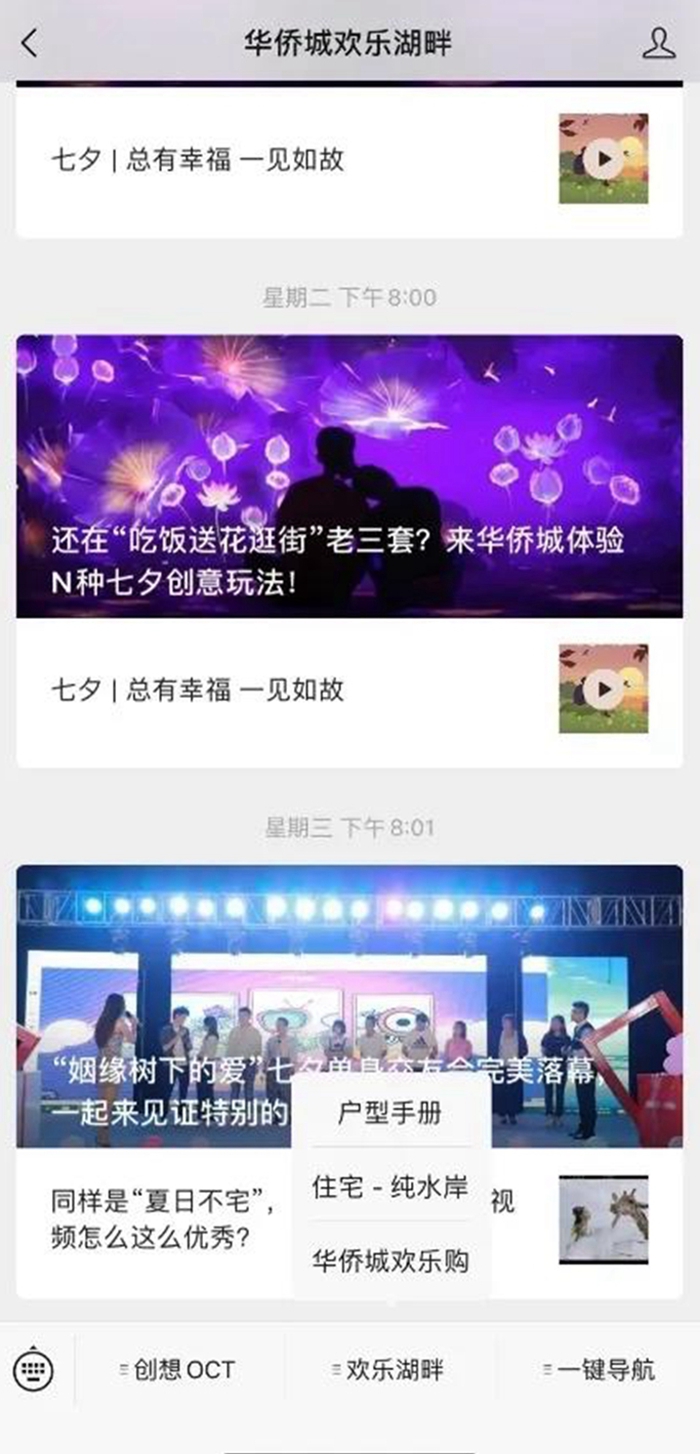The width and height of the screenshot is (700, 1454).
Task: Select 户型手册 from the popup menu
Action: 390,1114
